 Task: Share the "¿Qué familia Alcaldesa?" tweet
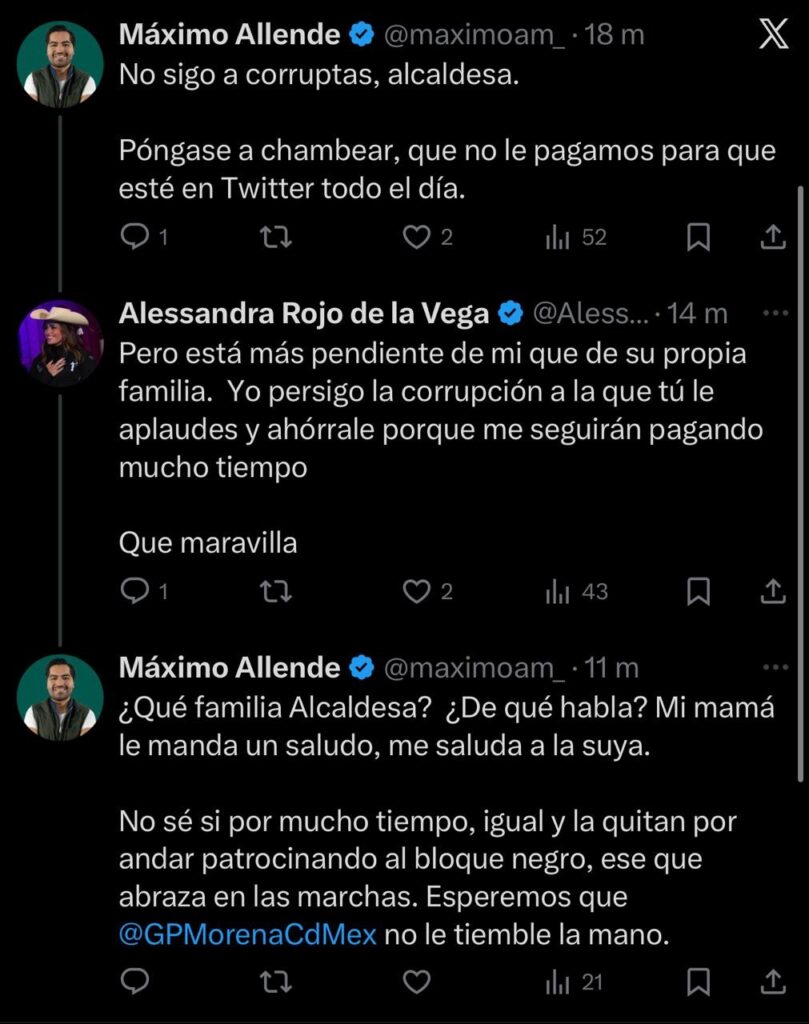(x=772, y=981)
